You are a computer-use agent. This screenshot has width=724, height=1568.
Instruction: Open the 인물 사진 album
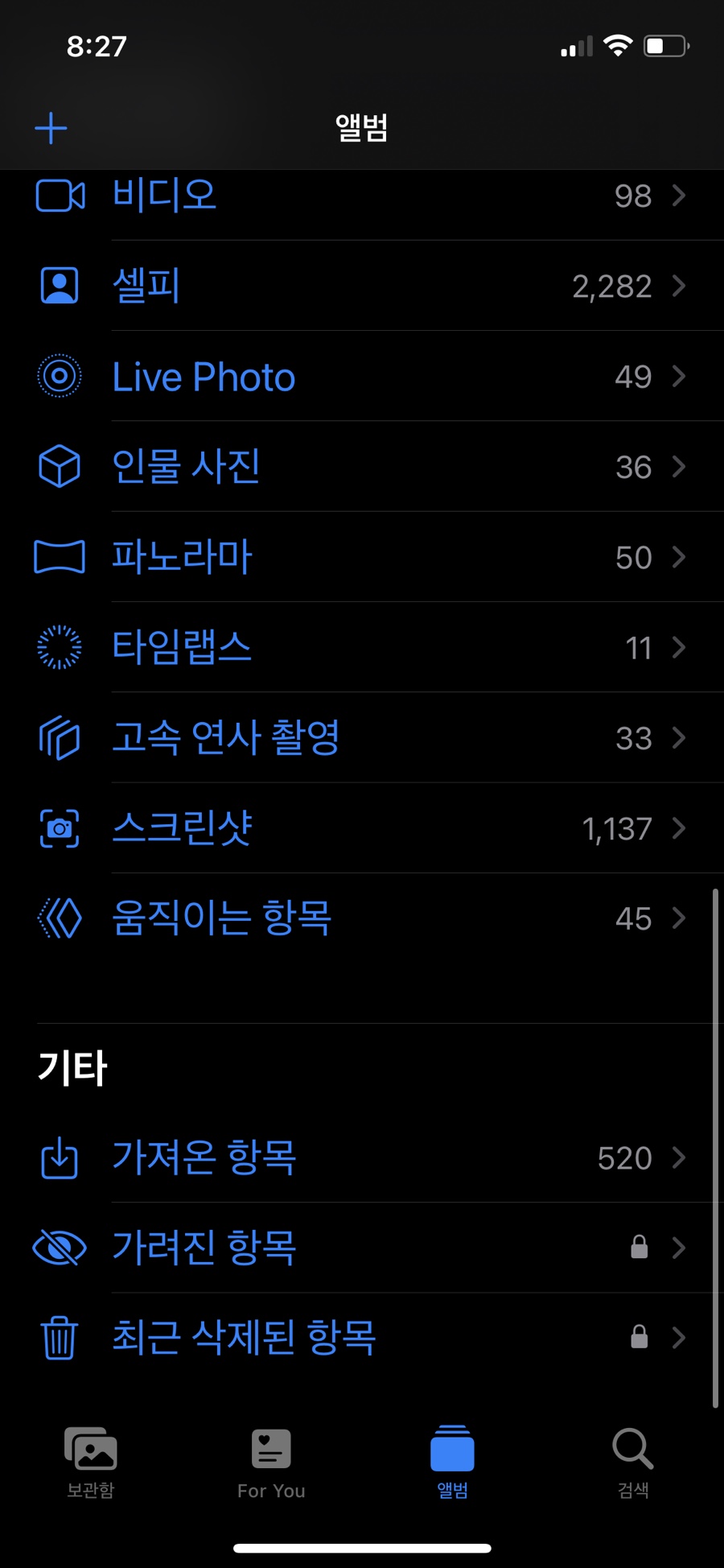click(x=186, y=467)
